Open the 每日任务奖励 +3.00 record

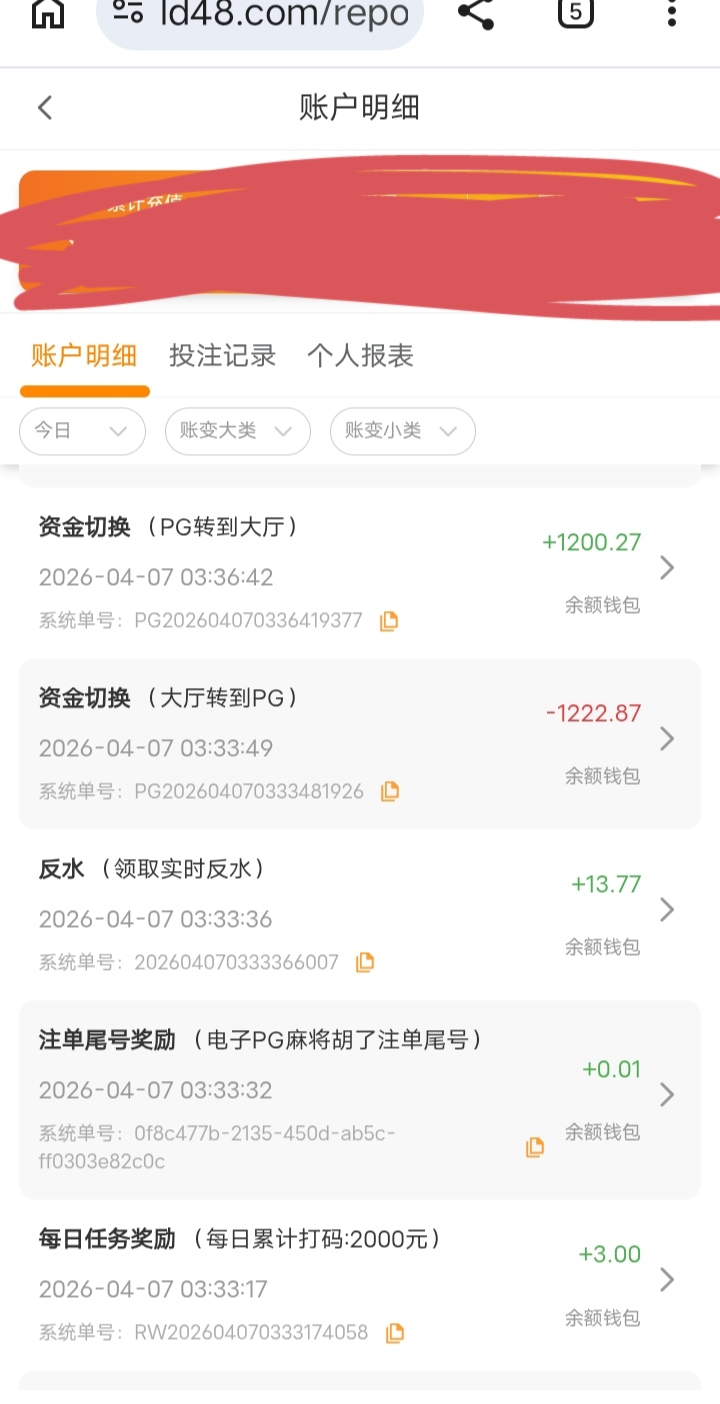[x=360, y=1281]
